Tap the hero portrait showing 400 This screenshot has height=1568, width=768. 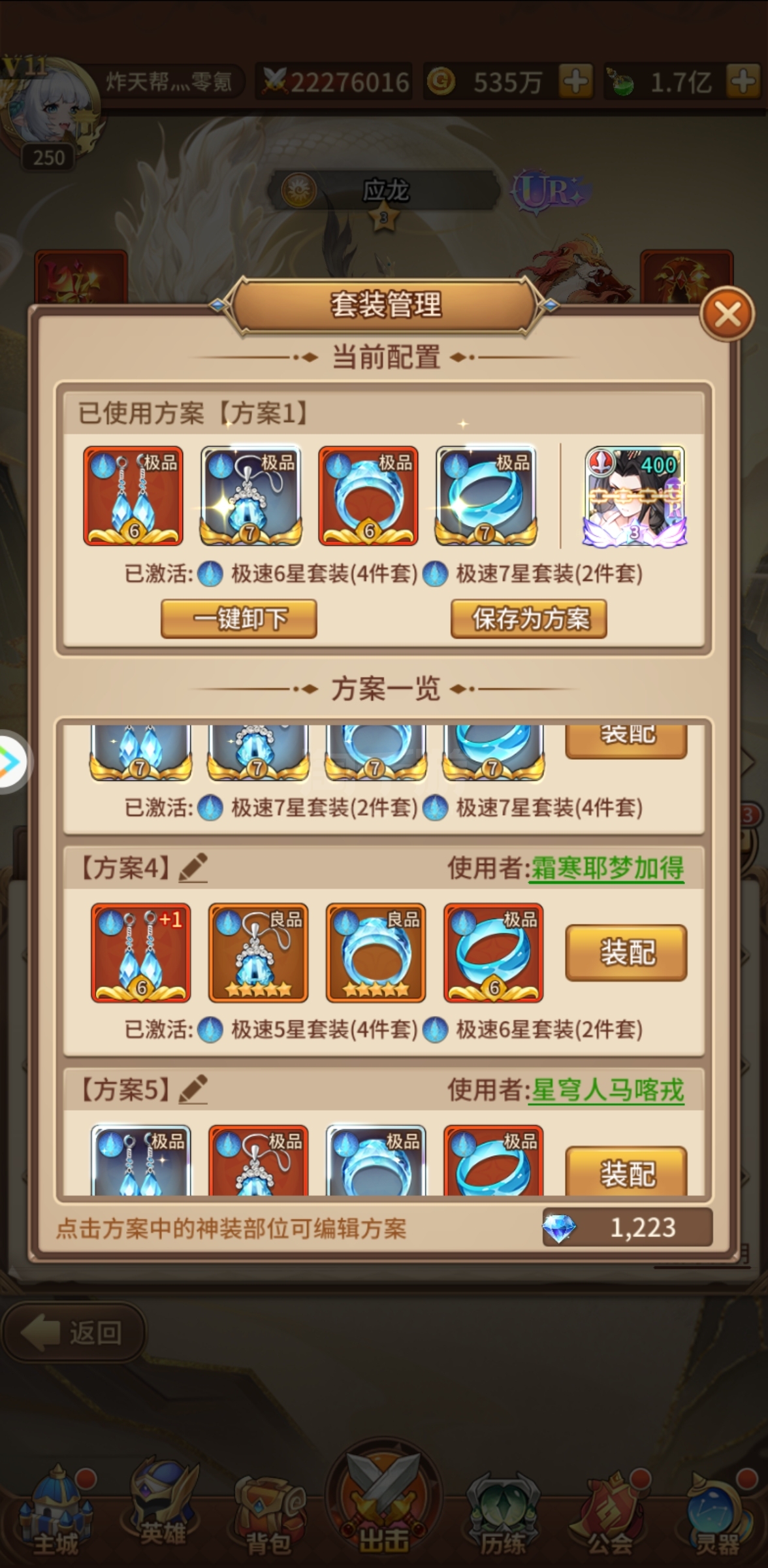pyautogui.click(x=634, y=496)
